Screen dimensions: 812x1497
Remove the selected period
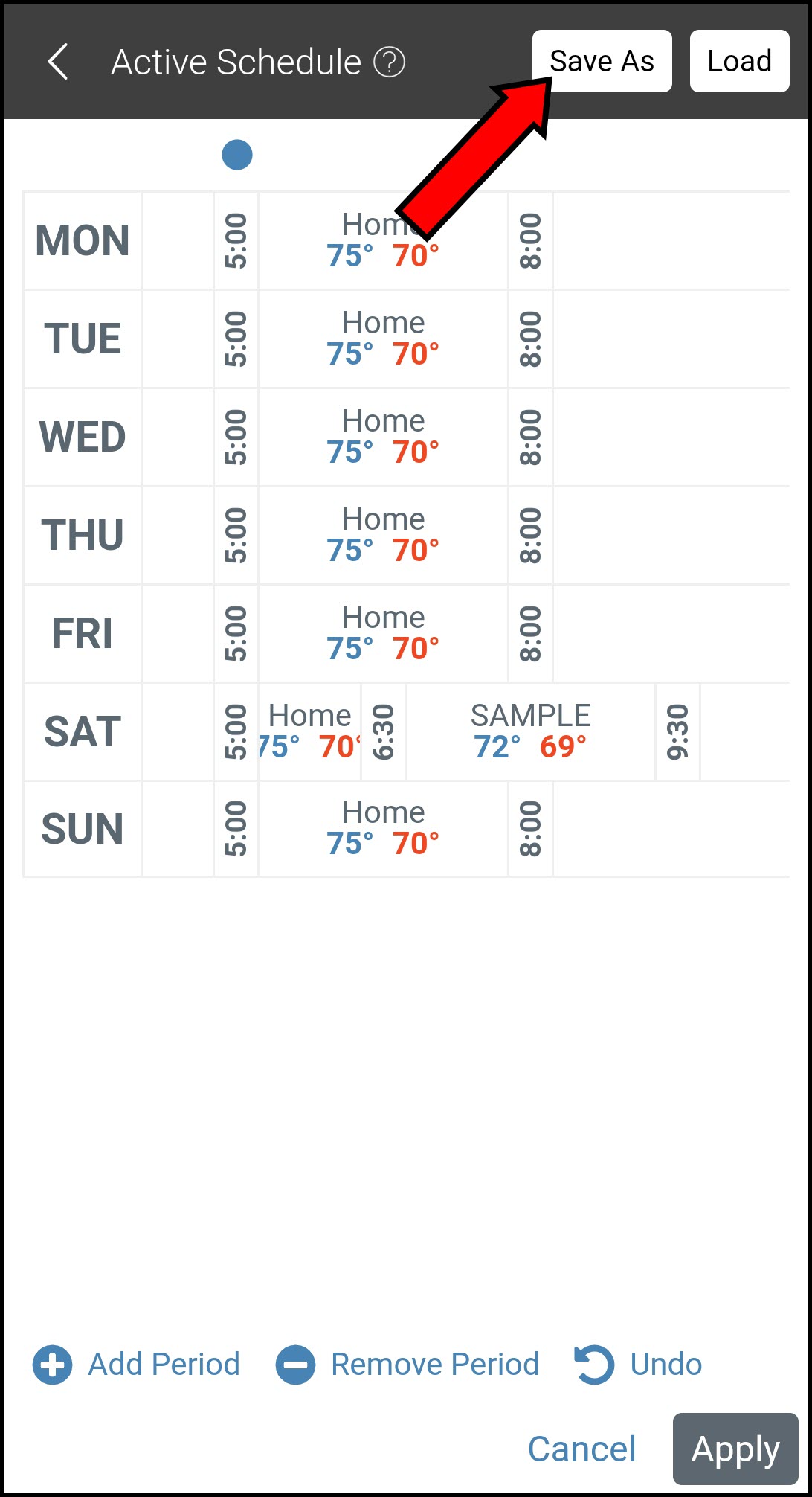coord(407,1365)
